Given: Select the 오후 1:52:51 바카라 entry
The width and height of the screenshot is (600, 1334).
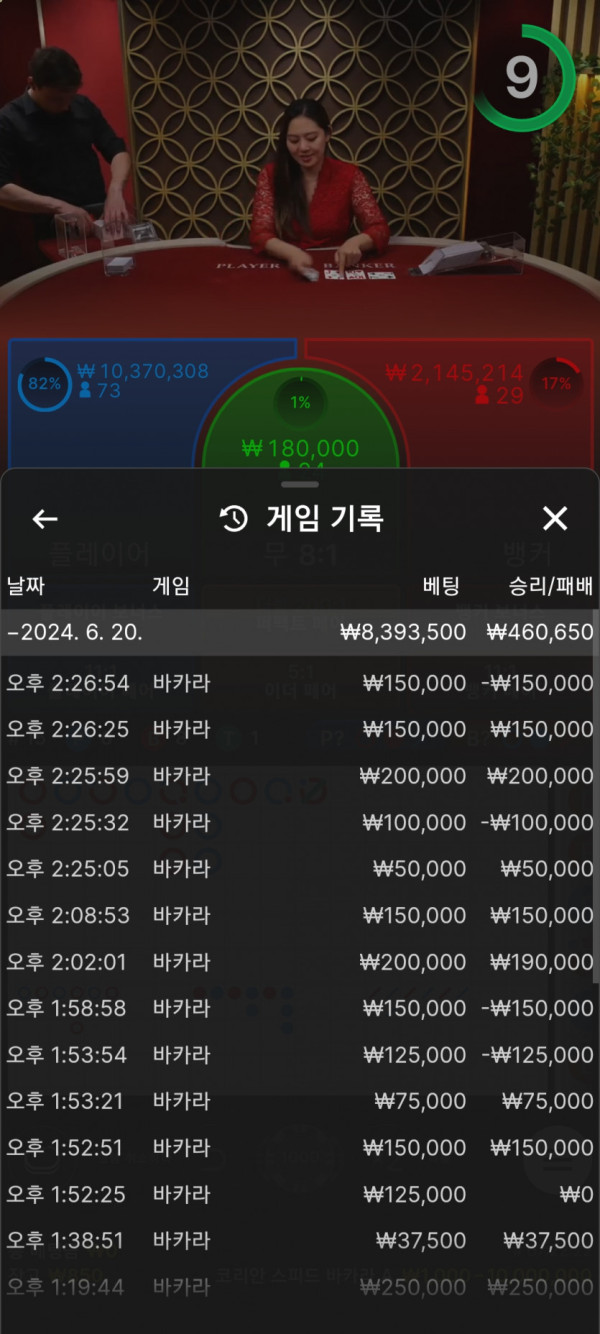Looking at the screenshot, I should (x=298, y=1147).
